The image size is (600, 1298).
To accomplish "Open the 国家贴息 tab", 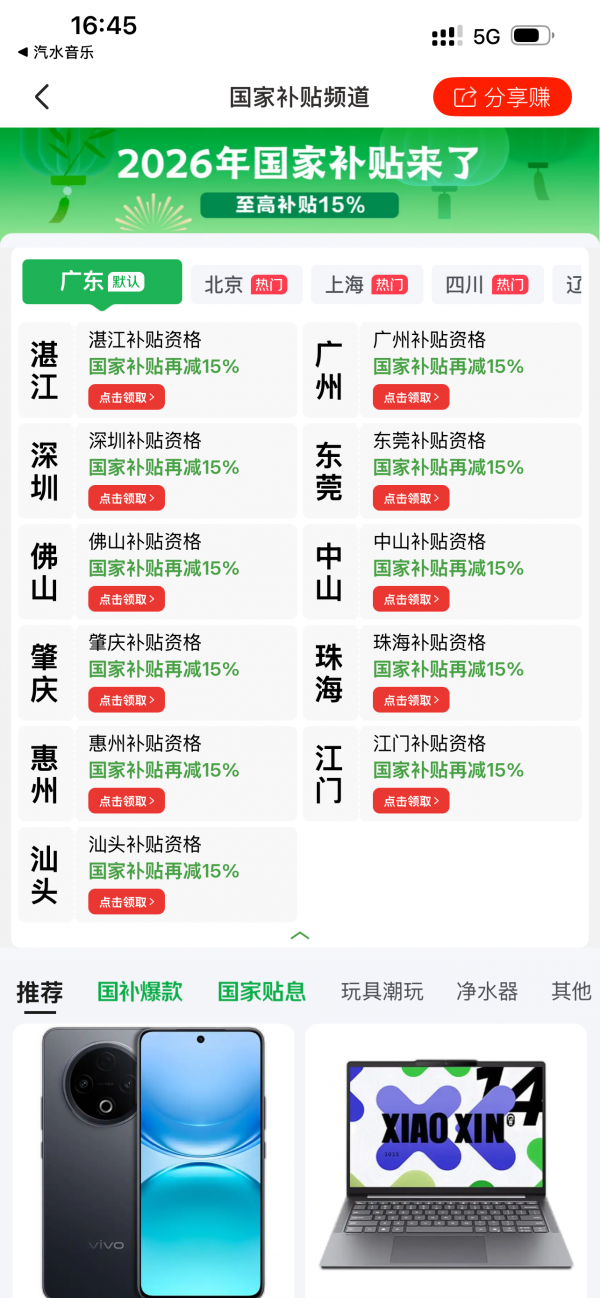I will tap(262, 992).
